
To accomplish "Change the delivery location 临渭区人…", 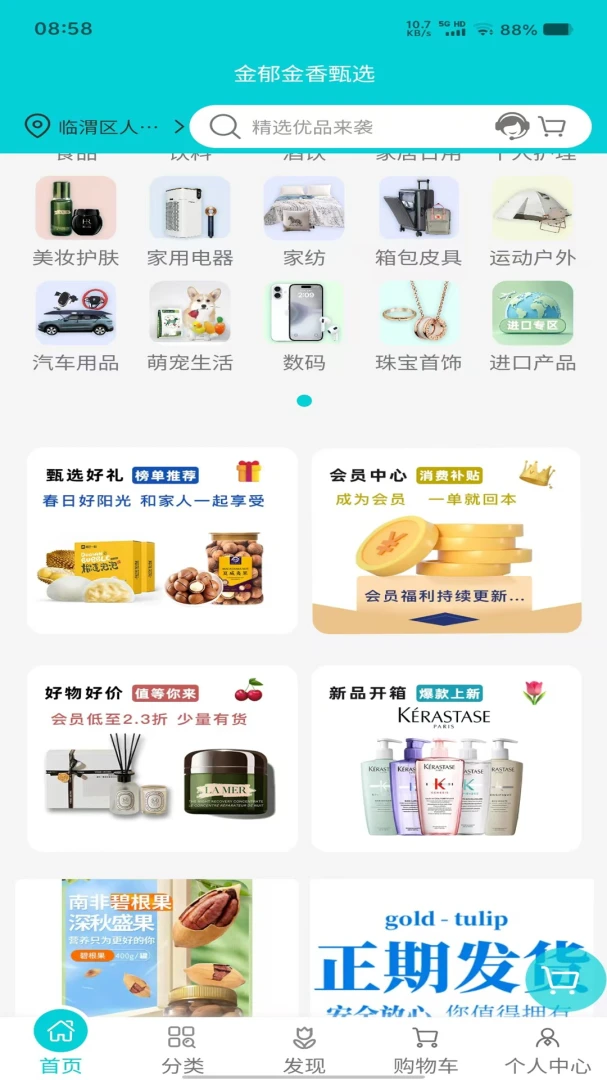I will (x=103, y=127).
